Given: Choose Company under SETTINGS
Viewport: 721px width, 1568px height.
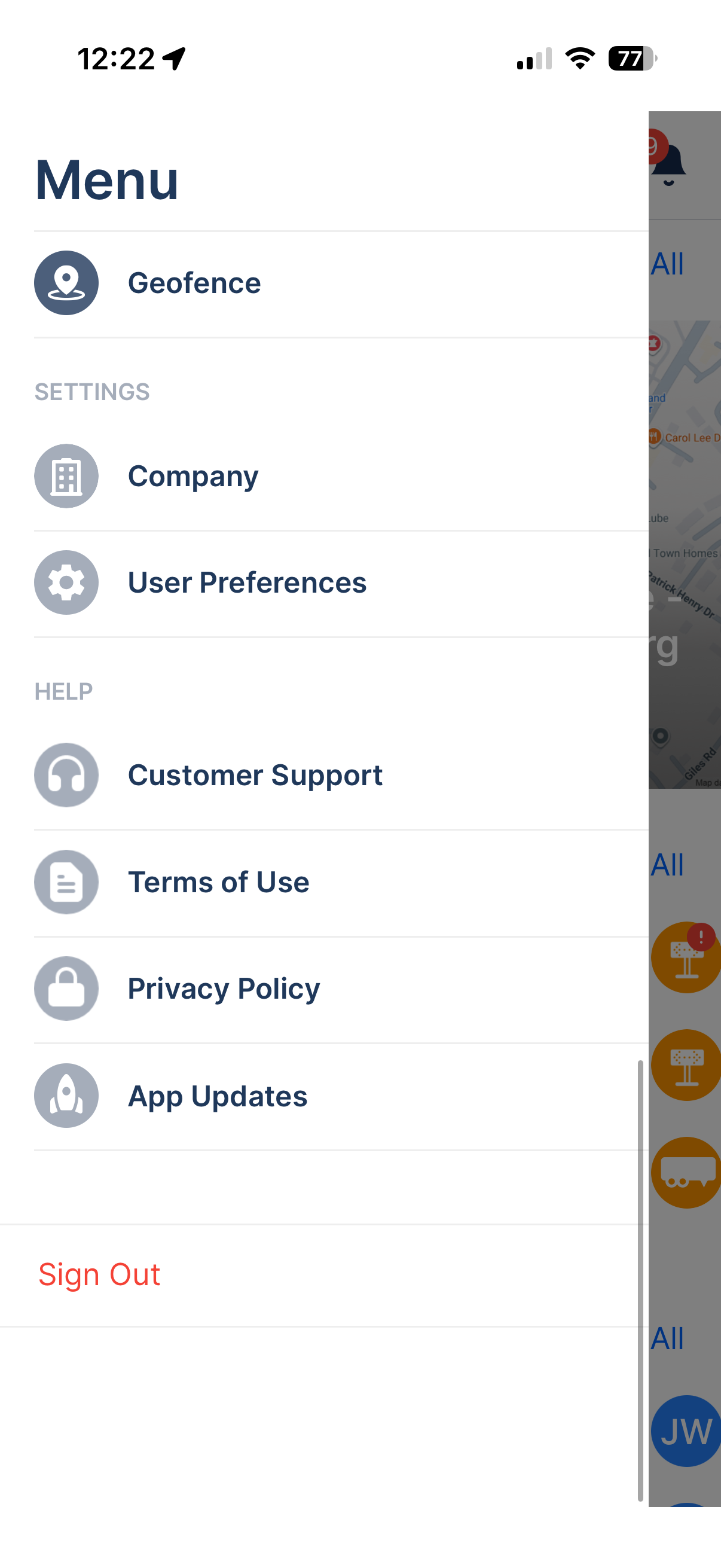Looking at the screenshot, I should (x=193, y=476).
